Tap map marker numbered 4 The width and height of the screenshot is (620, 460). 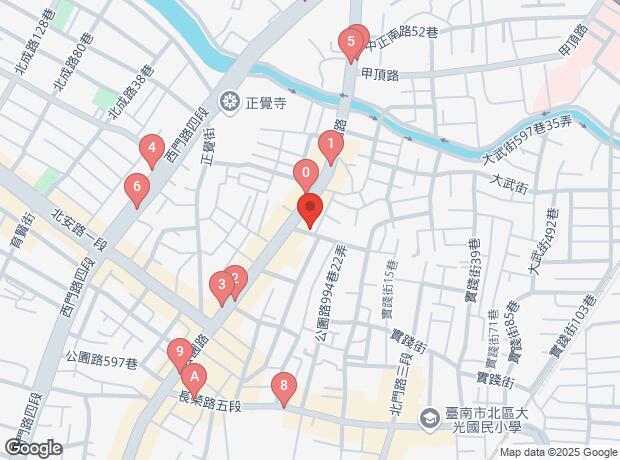[151, 152]
